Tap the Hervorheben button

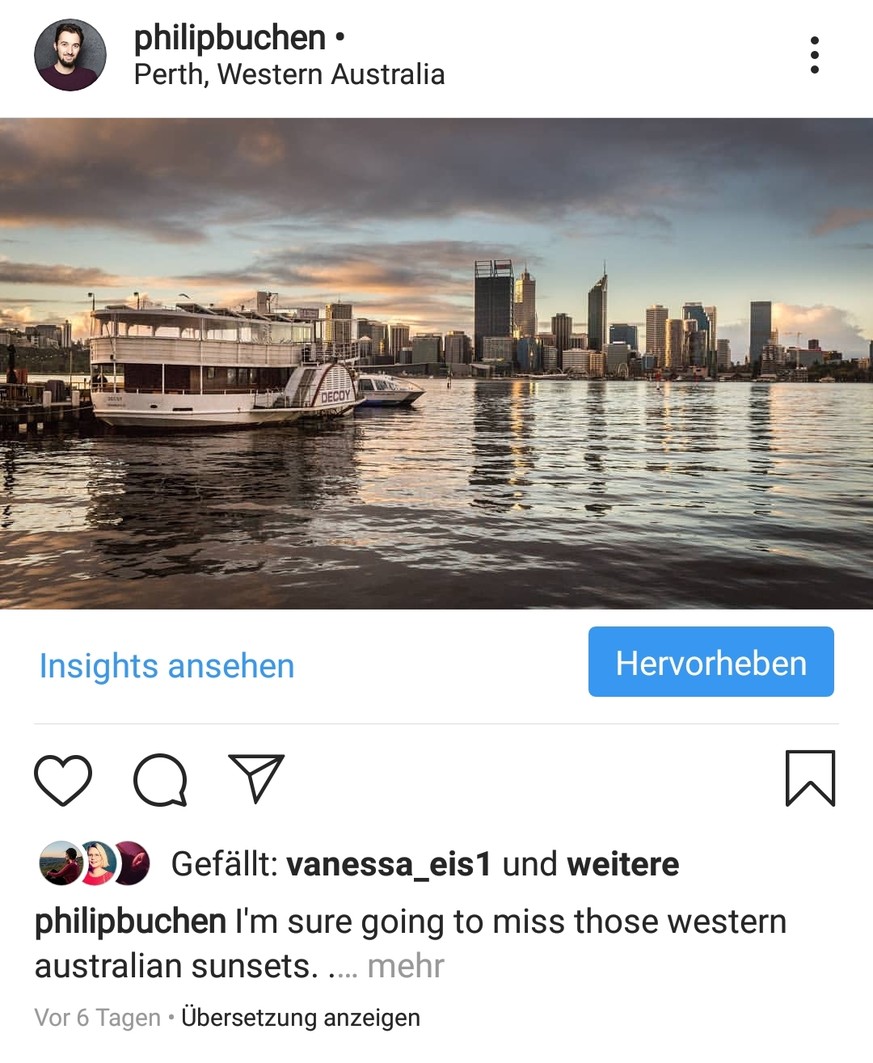[x=710, y=662]
